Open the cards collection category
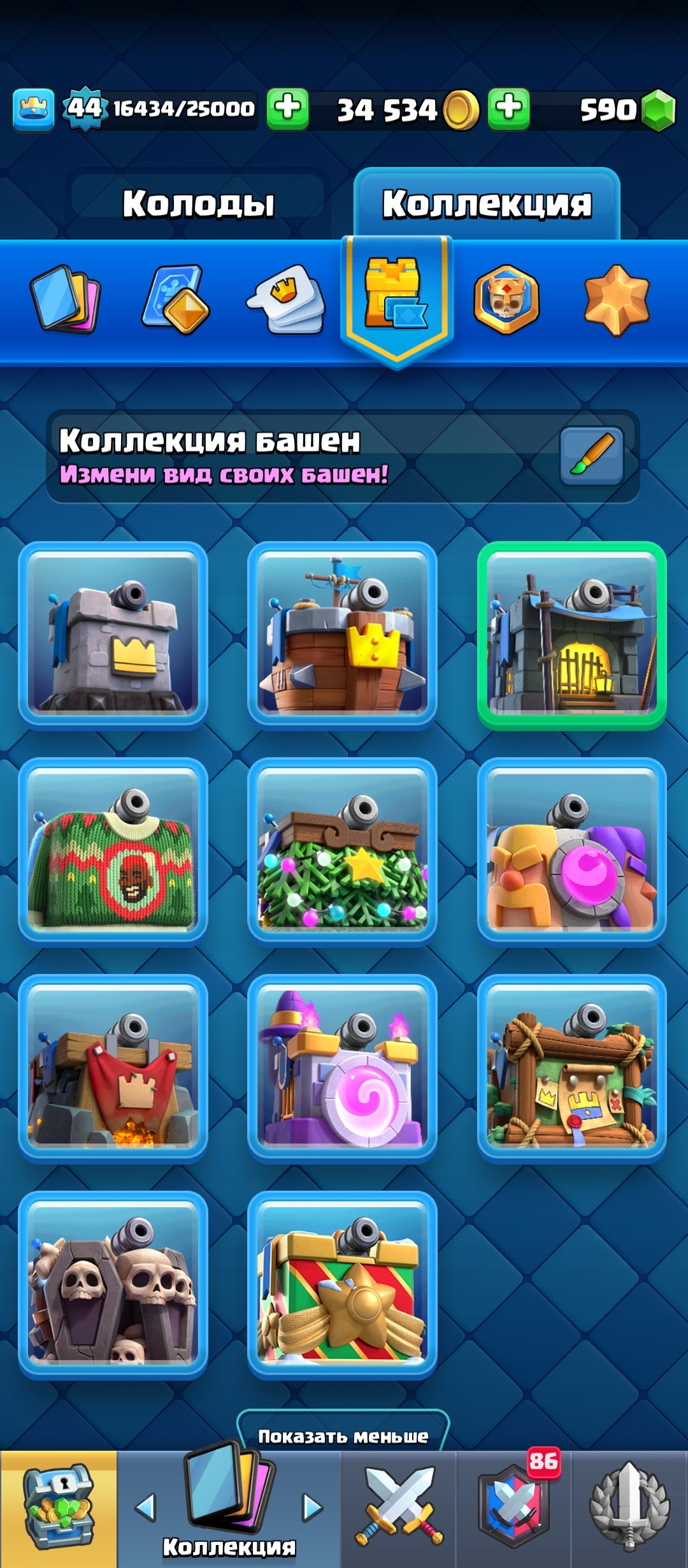Image resolution: width=688 pixels, height=1568 pixels. coord(65,299)
